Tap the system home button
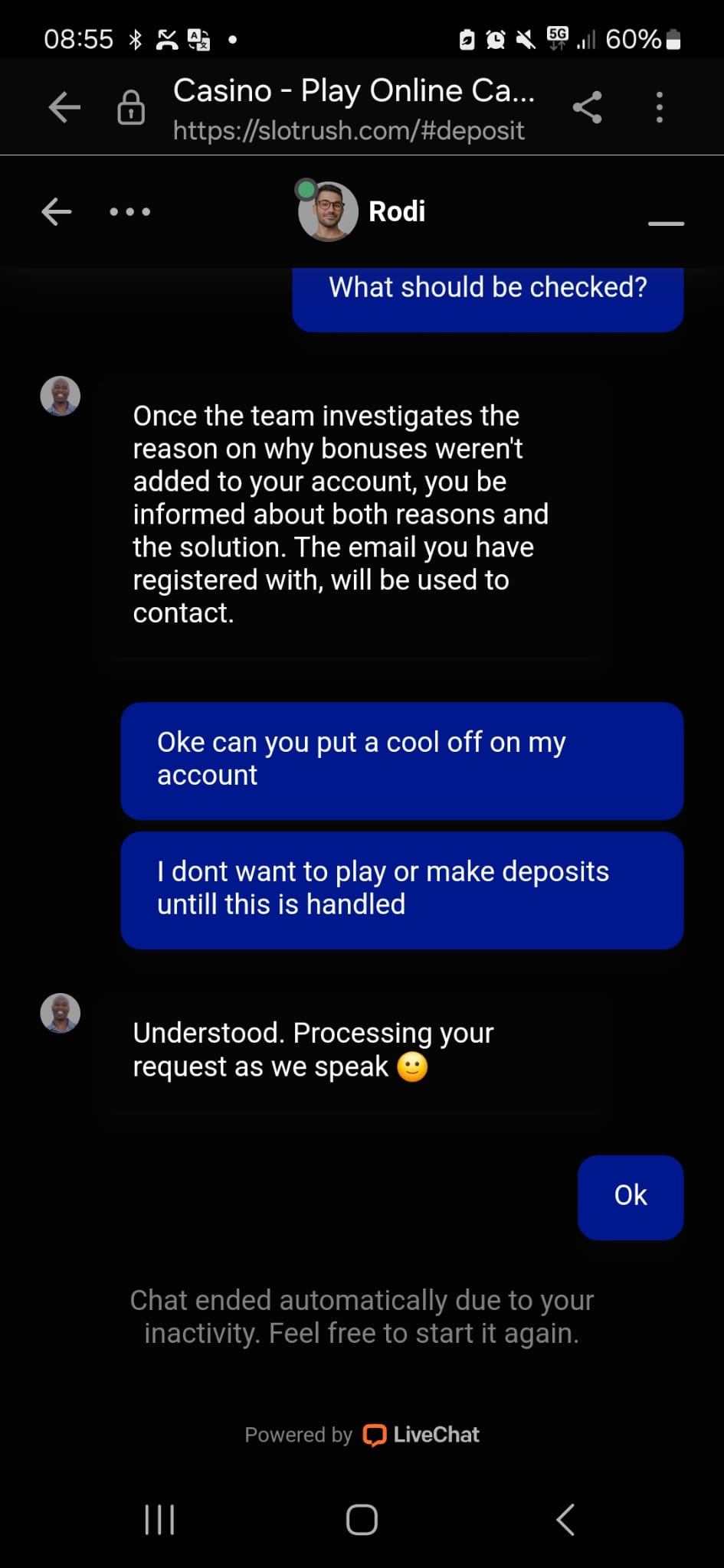The width and height of the screenshot is (724, 1568). tap(362, 1520)
